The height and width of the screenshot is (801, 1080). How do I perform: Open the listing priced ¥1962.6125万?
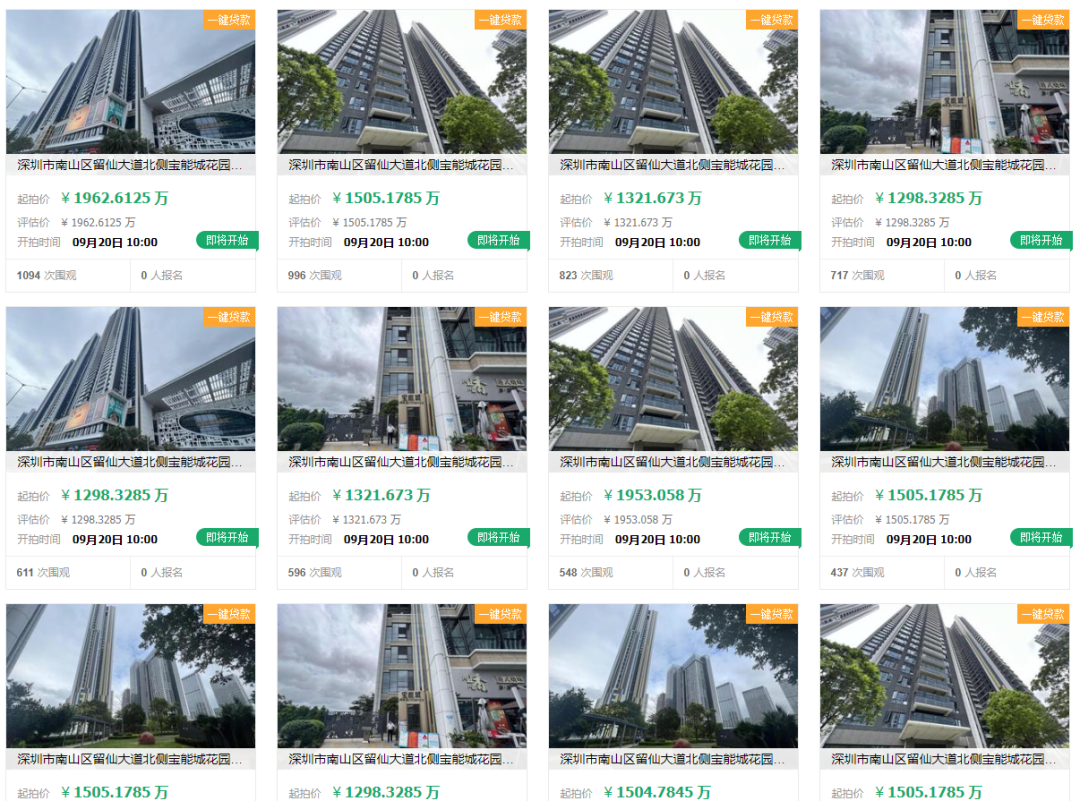pyautogui.click(x=130, y=165)
